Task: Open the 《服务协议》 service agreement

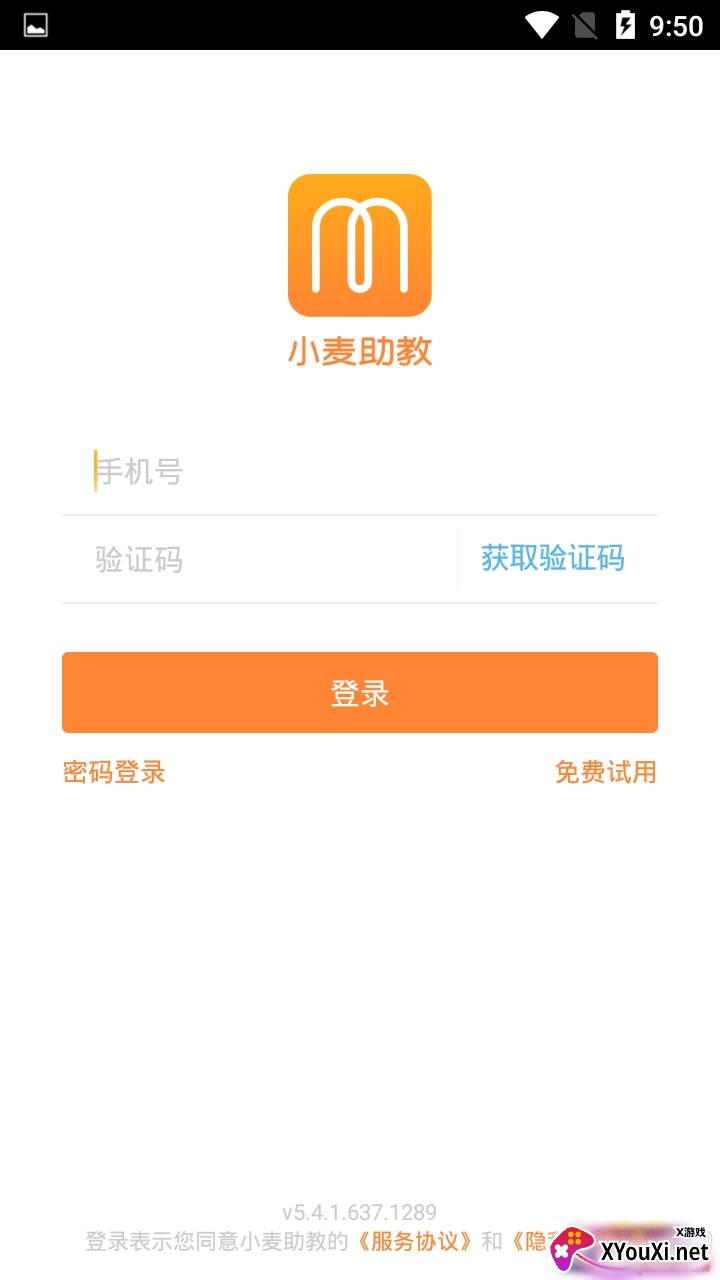Action: (x=415, y=1242)
